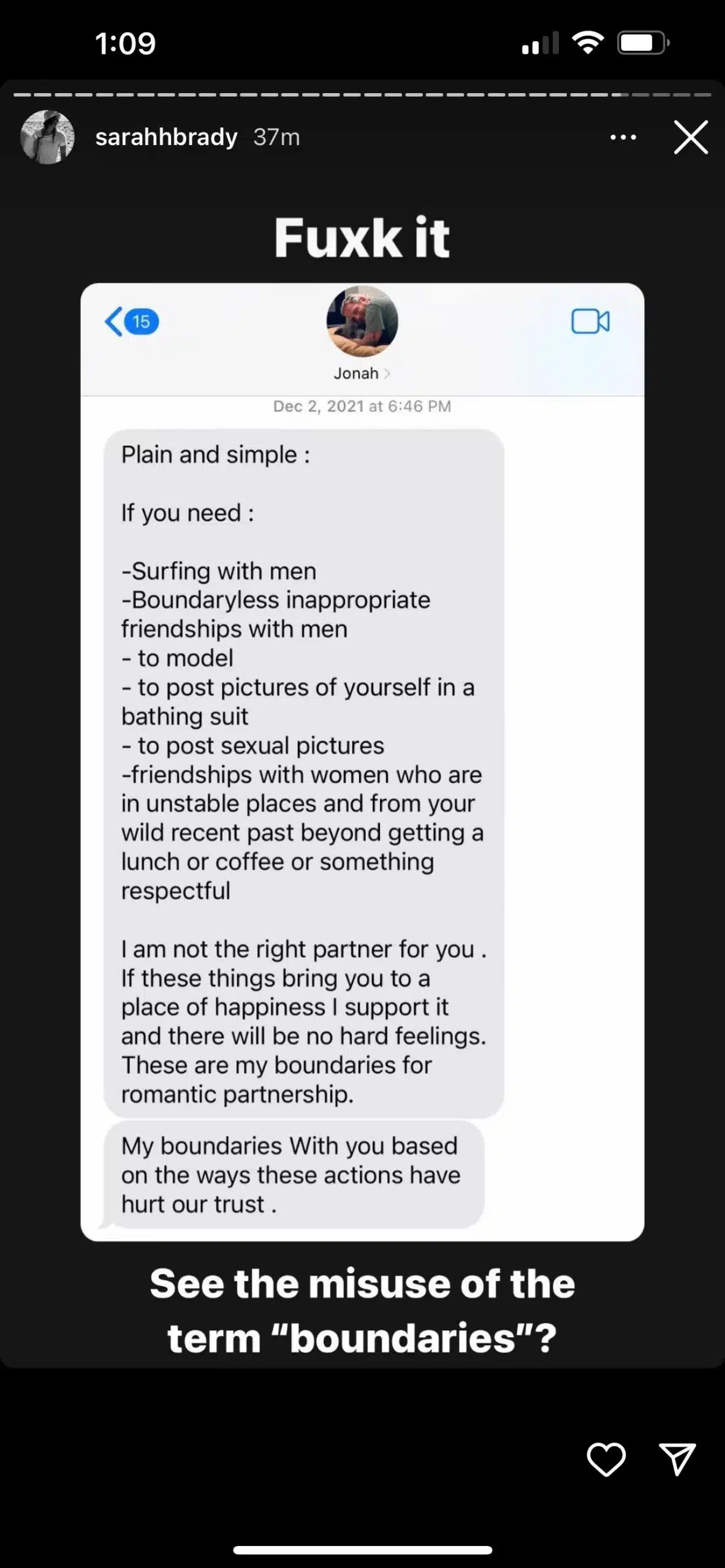Open the story options menu
Viewport: 725px width, 1568px height.
[623, 137]
